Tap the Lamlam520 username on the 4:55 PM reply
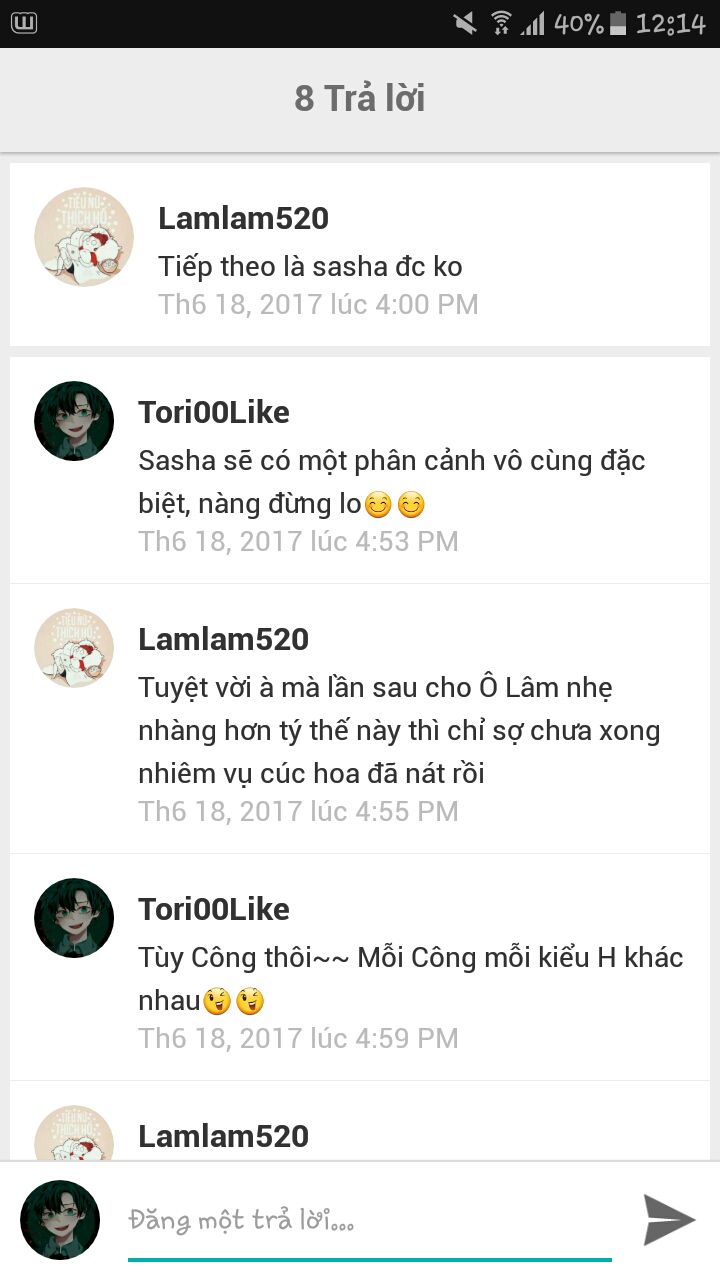 pos(223,639)
